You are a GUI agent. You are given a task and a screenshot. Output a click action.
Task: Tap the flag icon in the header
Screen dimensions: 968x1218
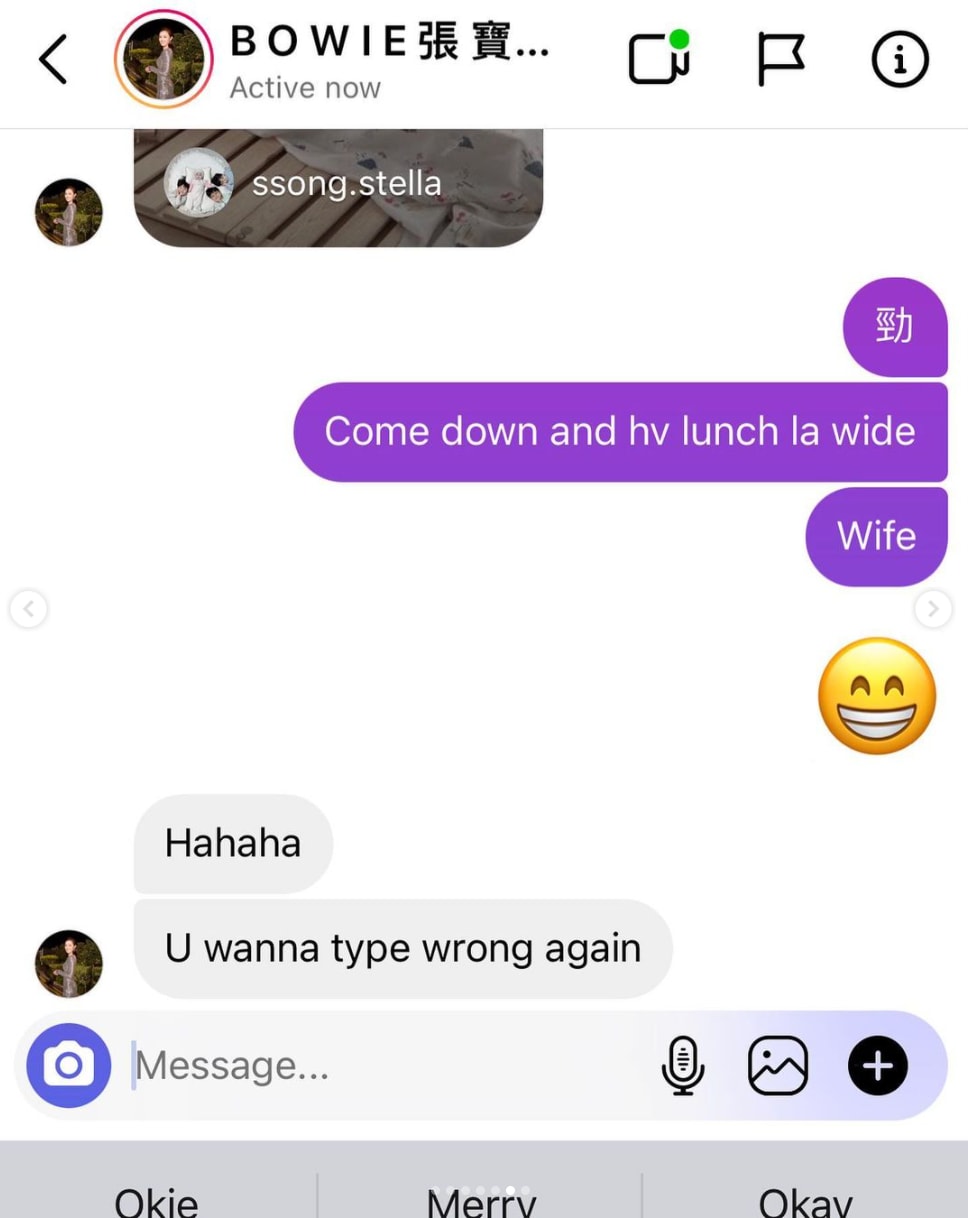click(x=780, y=59)
